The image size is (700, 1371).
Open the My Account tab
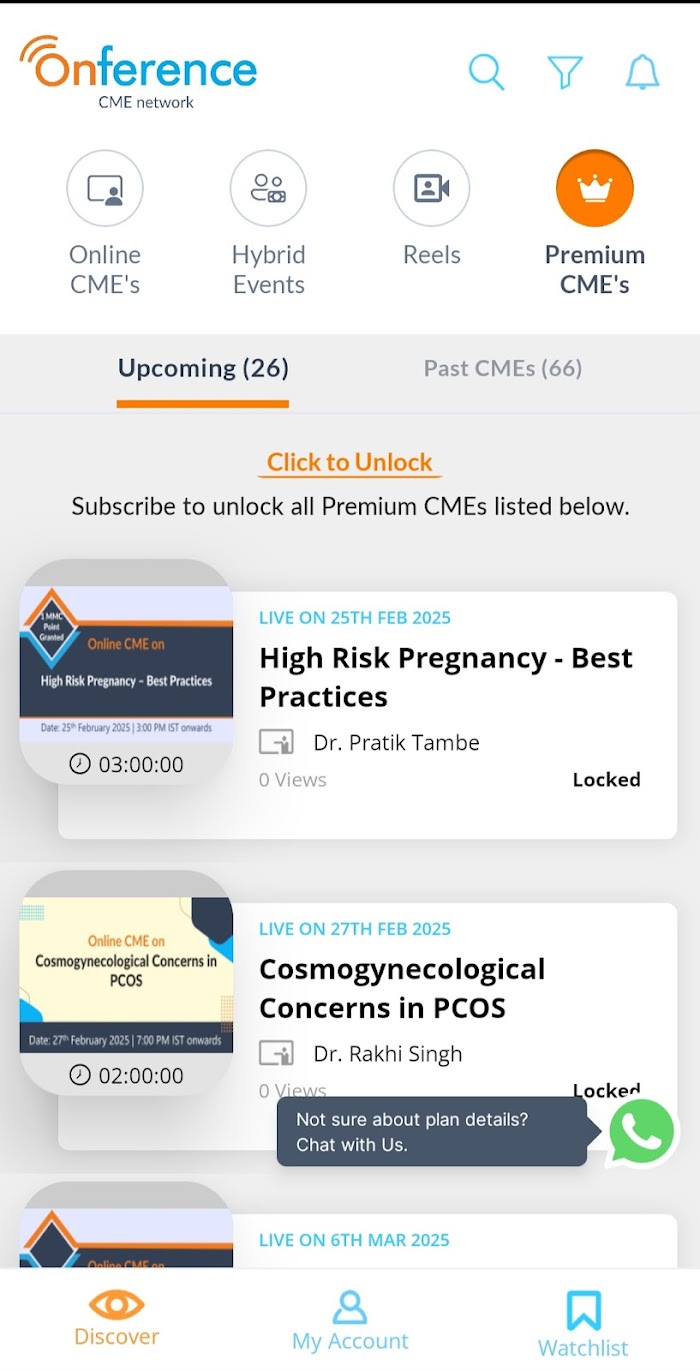tap(350, 1320)
